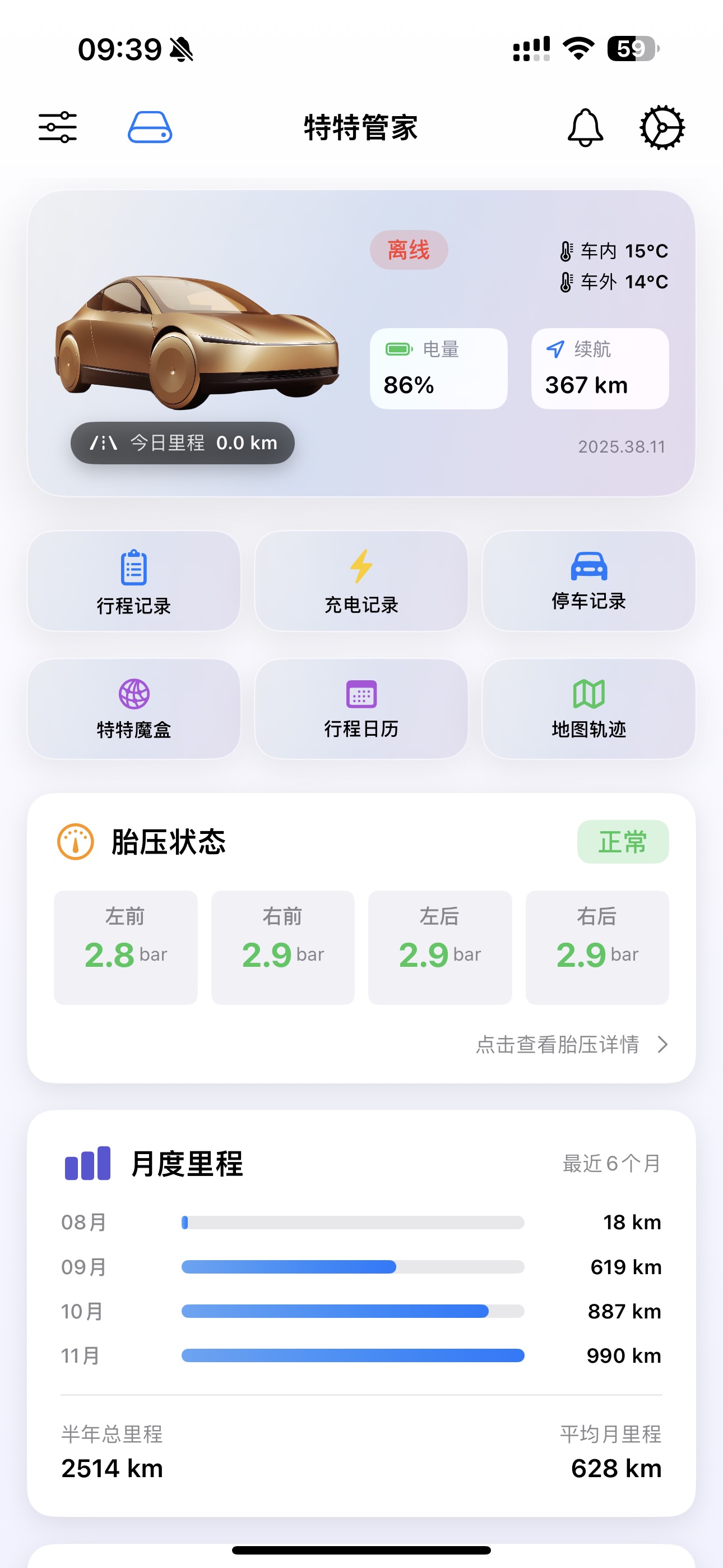Tap the blue vehicle icon in header
This screenshot has height=1568, width=723.
tap(150, 127)
